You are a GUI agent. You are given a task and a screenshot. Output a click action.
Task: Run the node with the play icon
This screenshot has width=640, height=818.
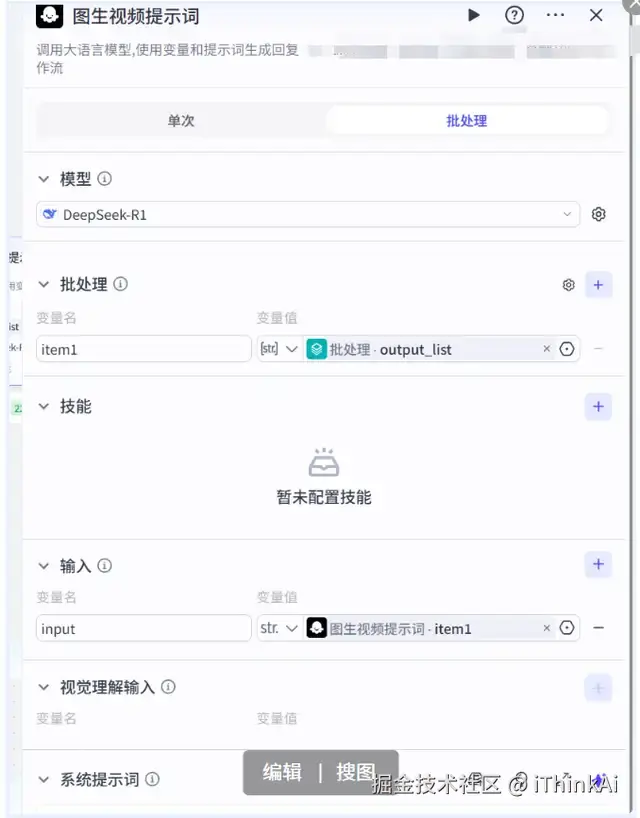474,15
